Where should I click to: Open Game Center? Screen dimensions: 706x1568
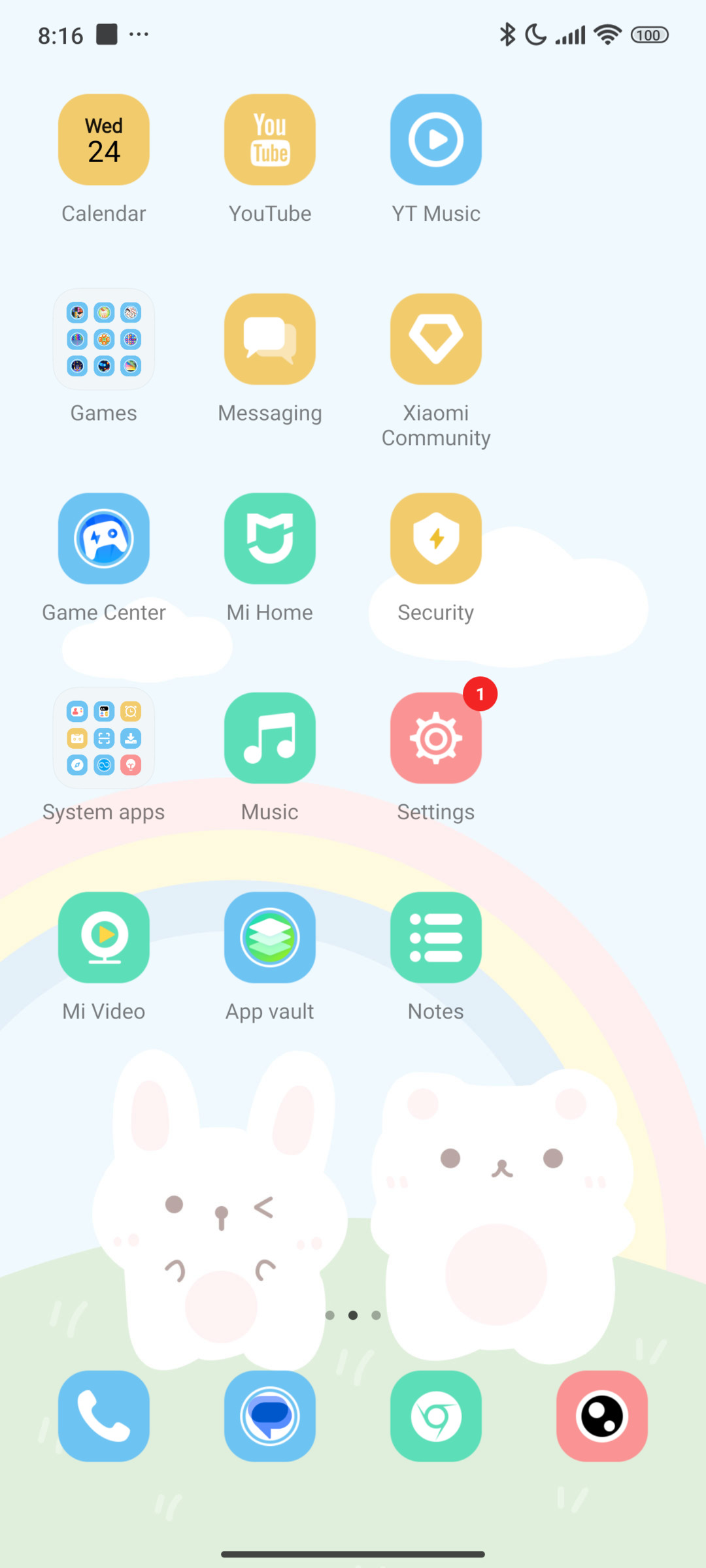click(x=104, y=538)
